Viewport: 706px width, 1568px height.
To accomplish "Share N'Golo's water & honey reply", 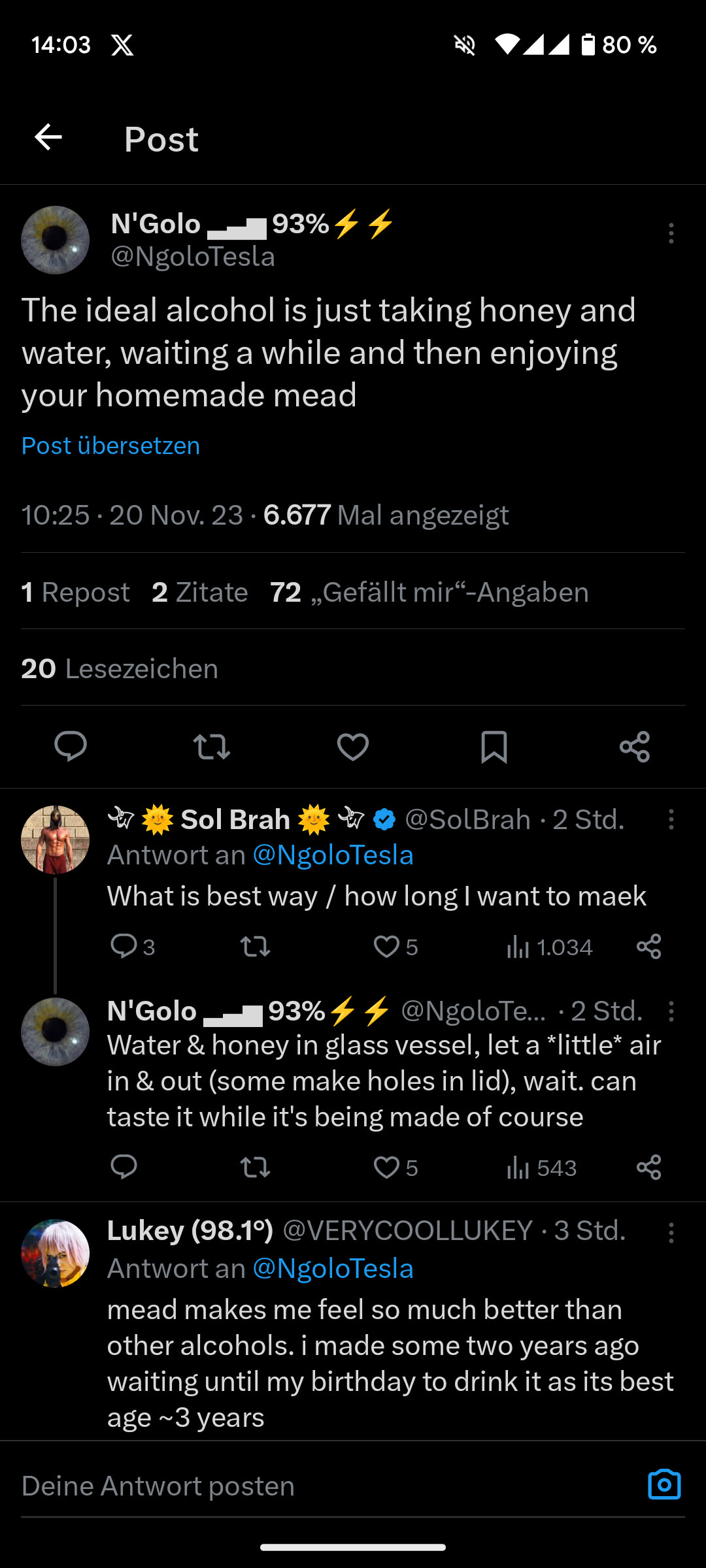I will [648, 1168].
